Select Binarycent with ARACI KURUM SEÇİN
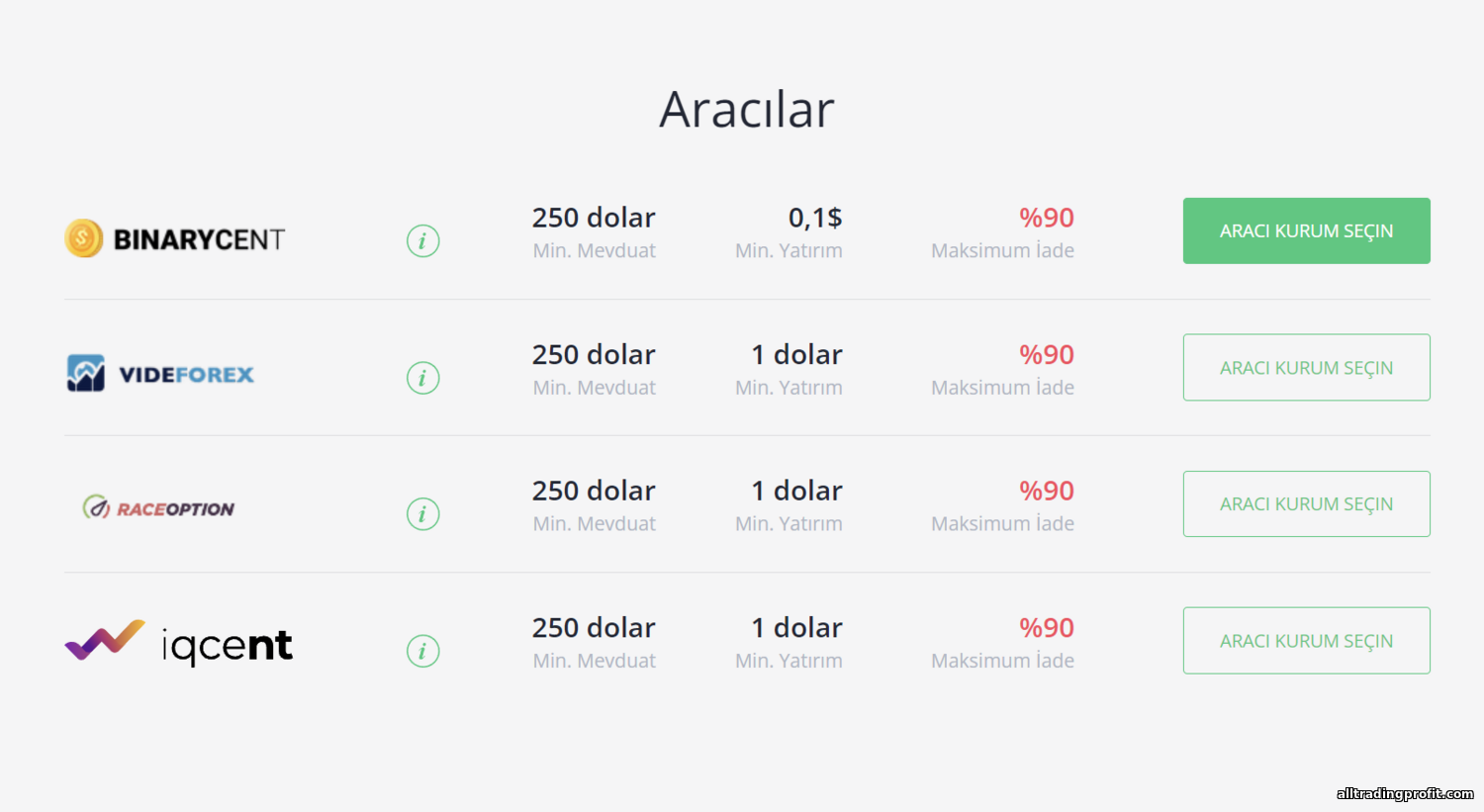The height and width of the screenshot is (812, 1484). pyautogui.click(x=1306, y=230)
